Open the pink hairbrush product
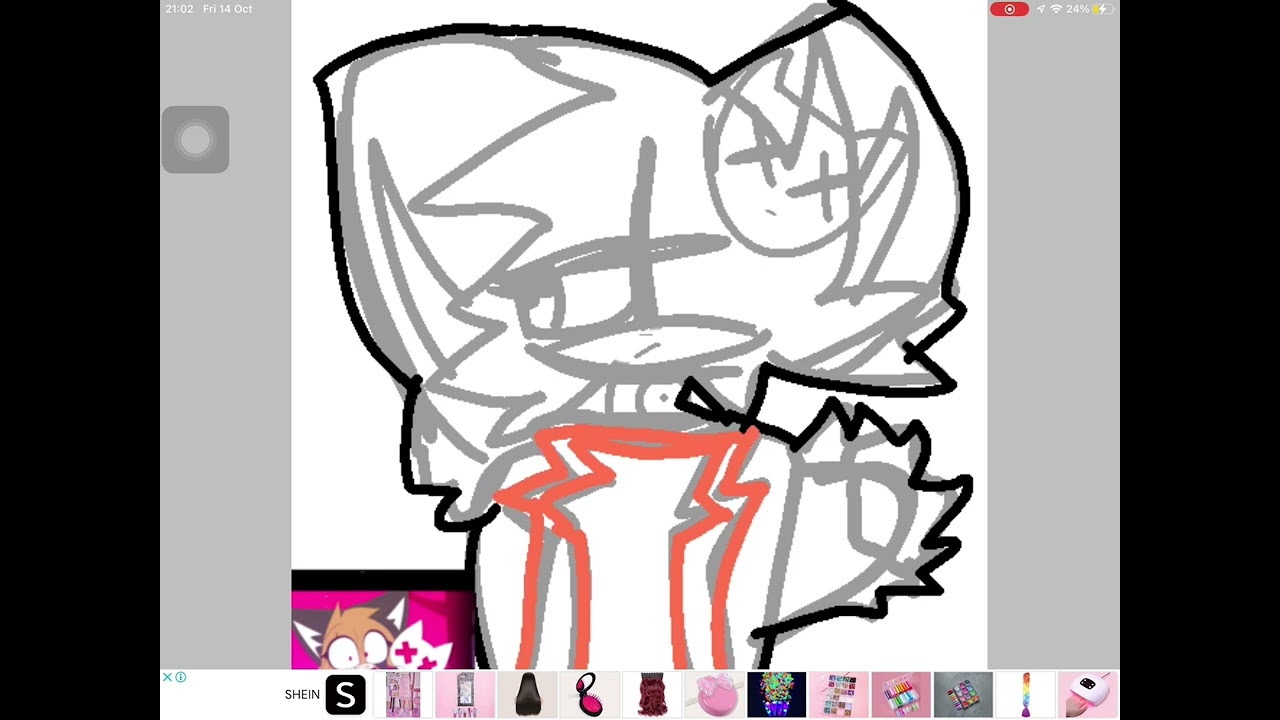 click(x=589, y=695)
